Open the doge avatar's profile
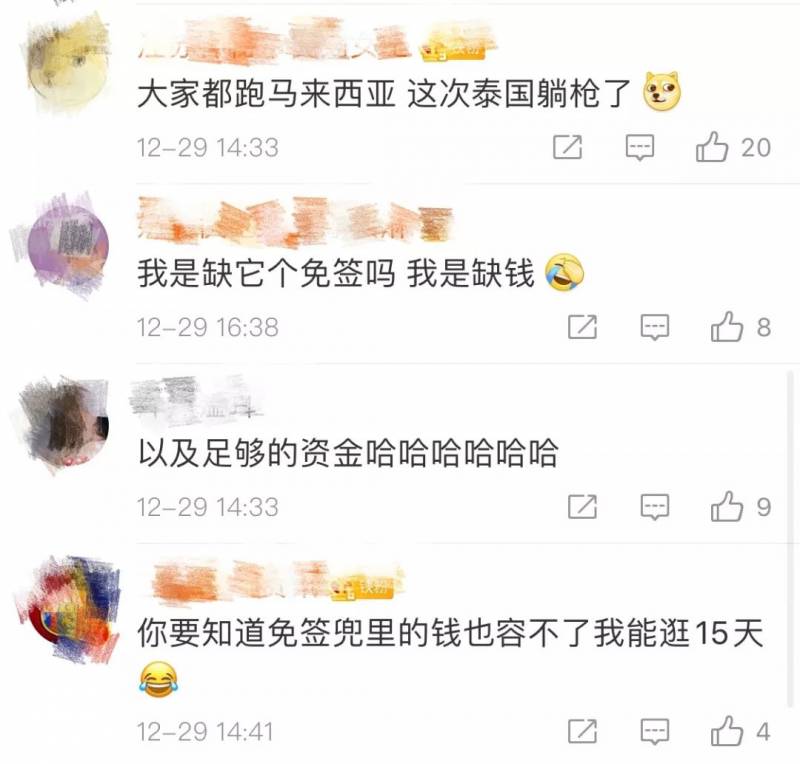Screen dimensions: 800x764 coord(63,63)
